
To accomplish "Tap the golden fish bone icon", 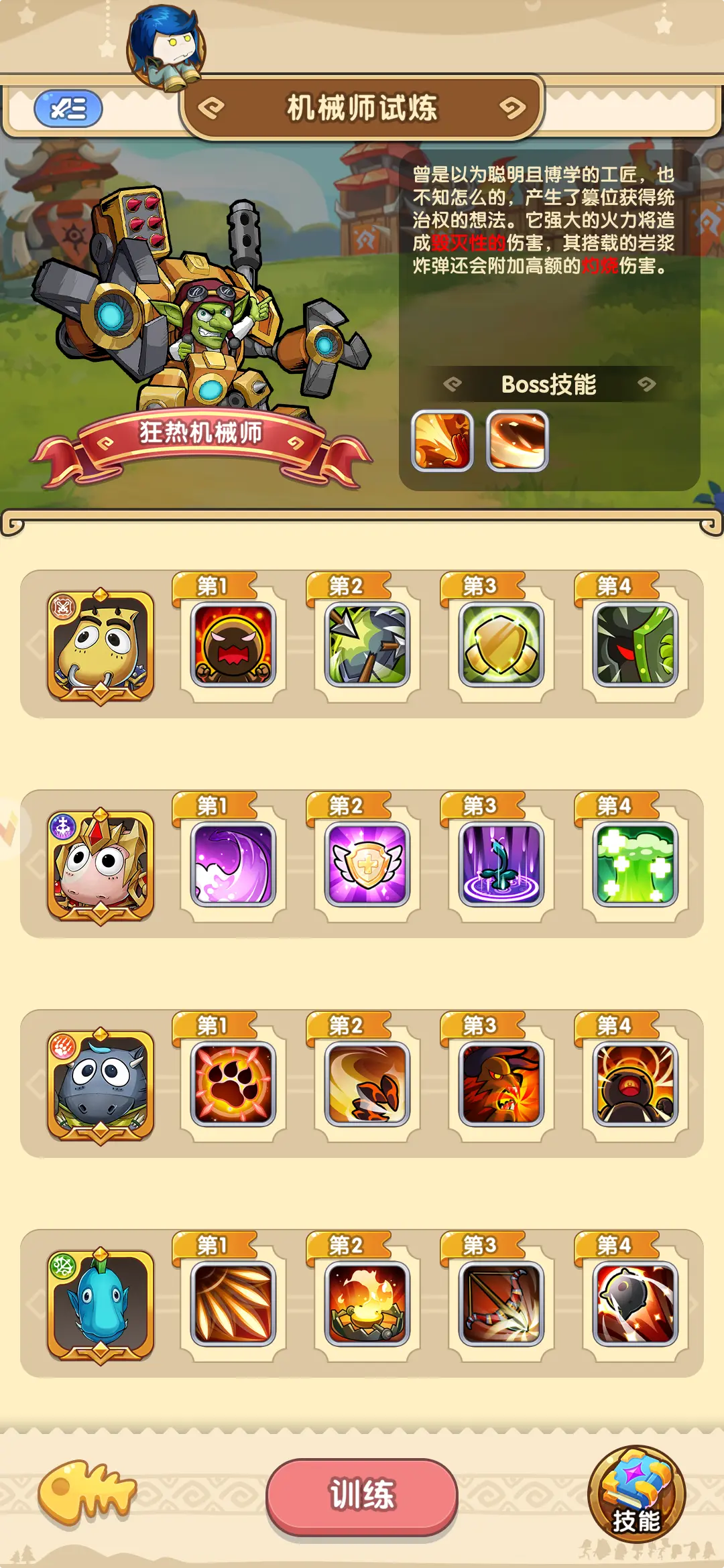I will (87, 1494).
